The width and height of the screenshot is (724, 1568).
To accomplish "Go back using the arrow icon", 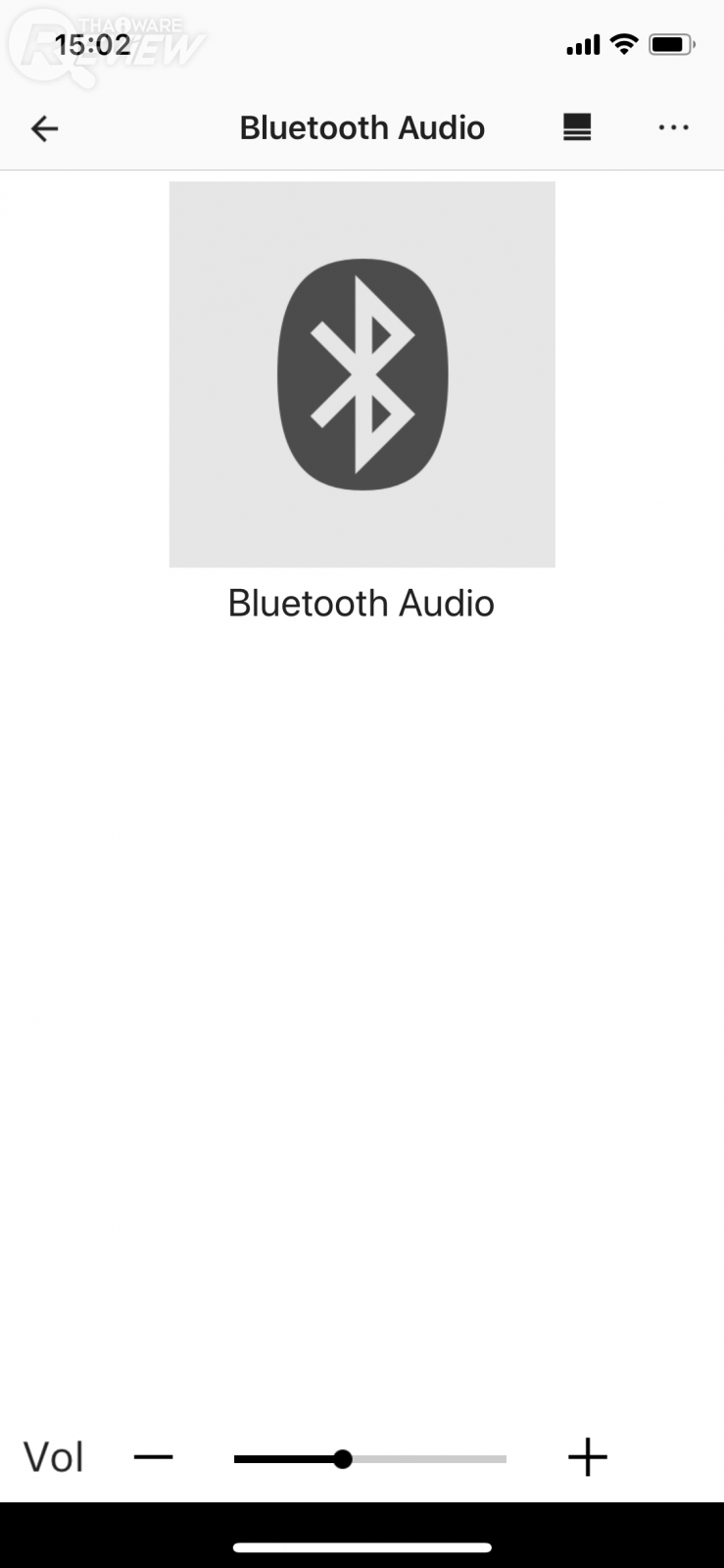I will [x=45, y=128].
